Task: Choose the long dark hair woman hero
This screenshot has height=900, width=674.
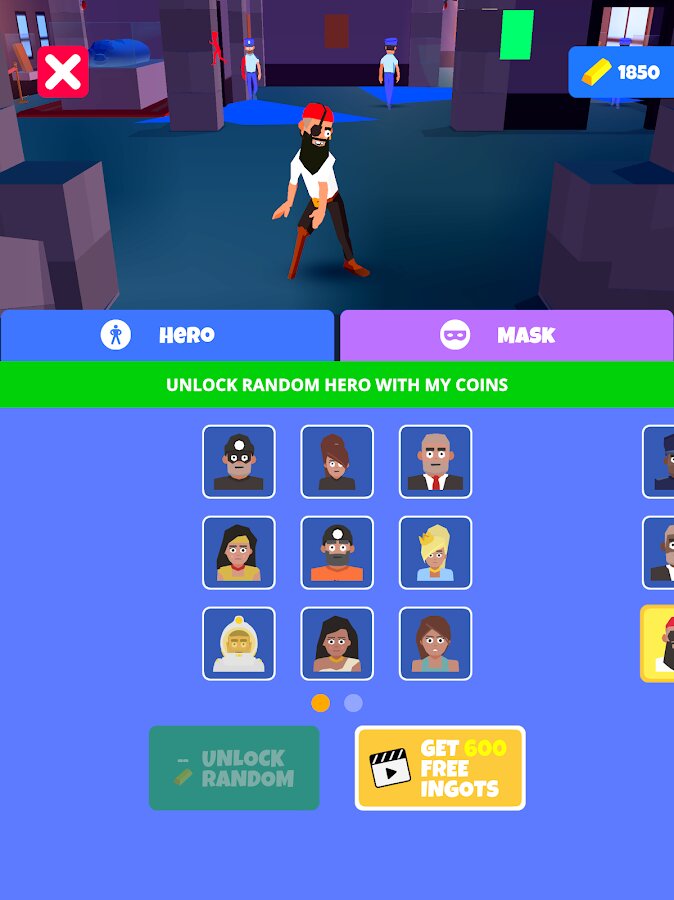Action: coord(337,644)
